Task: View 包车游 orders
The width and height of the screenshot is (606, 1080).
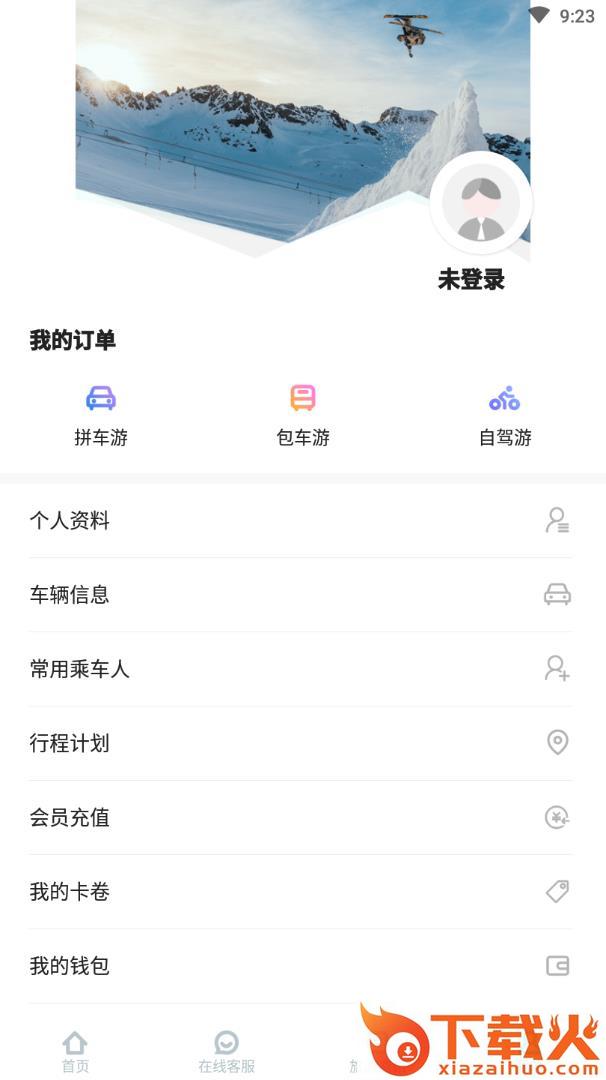Action: (x=303, y=415)
